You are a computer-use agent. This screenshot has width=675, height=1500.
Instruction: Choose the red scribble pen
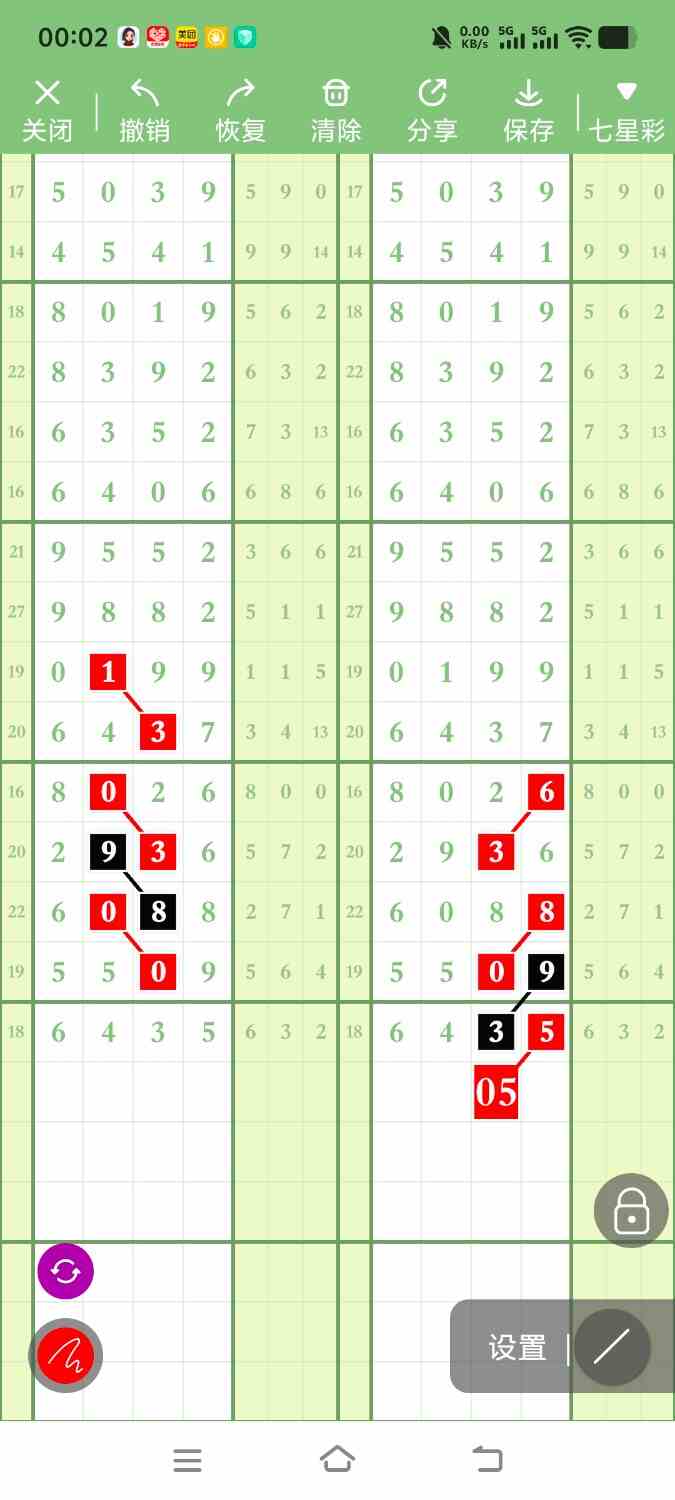(x=66, y=1356)
